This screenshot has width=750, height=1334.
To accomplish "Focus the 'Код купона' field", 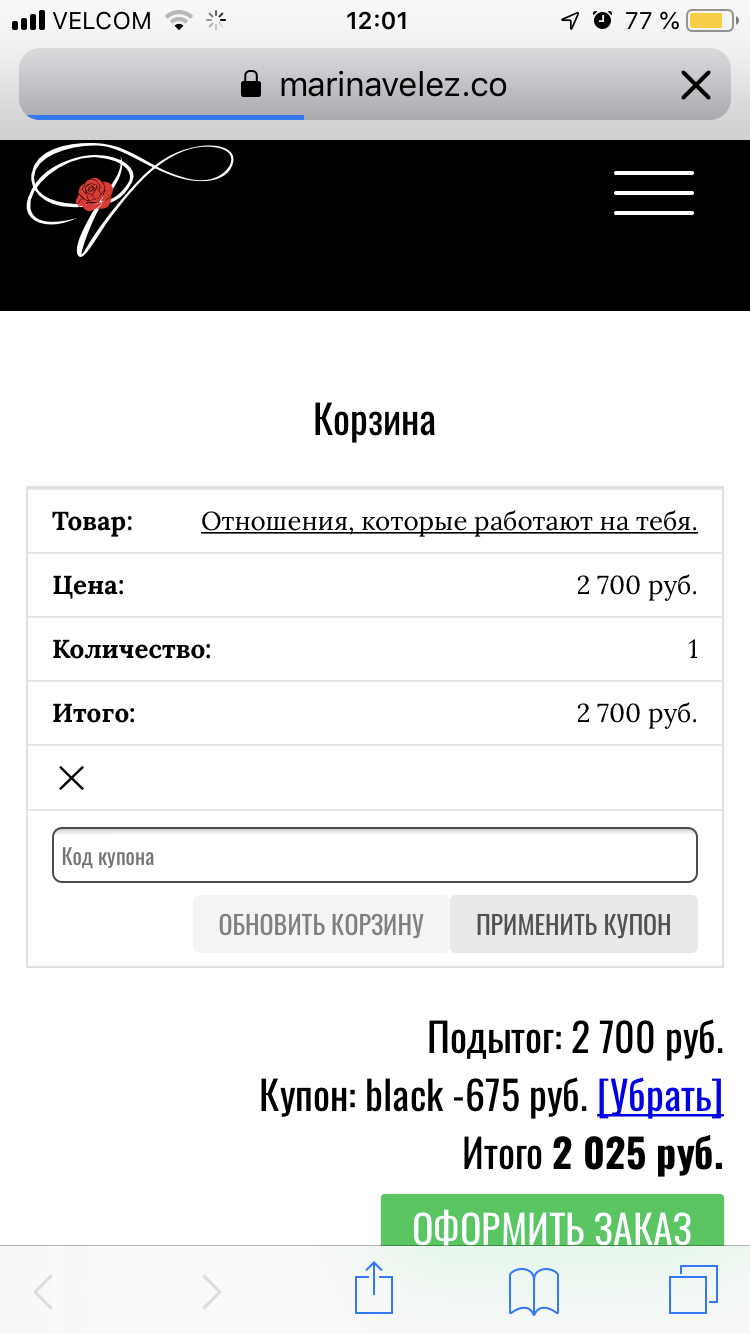I will [x=374, y=856].
